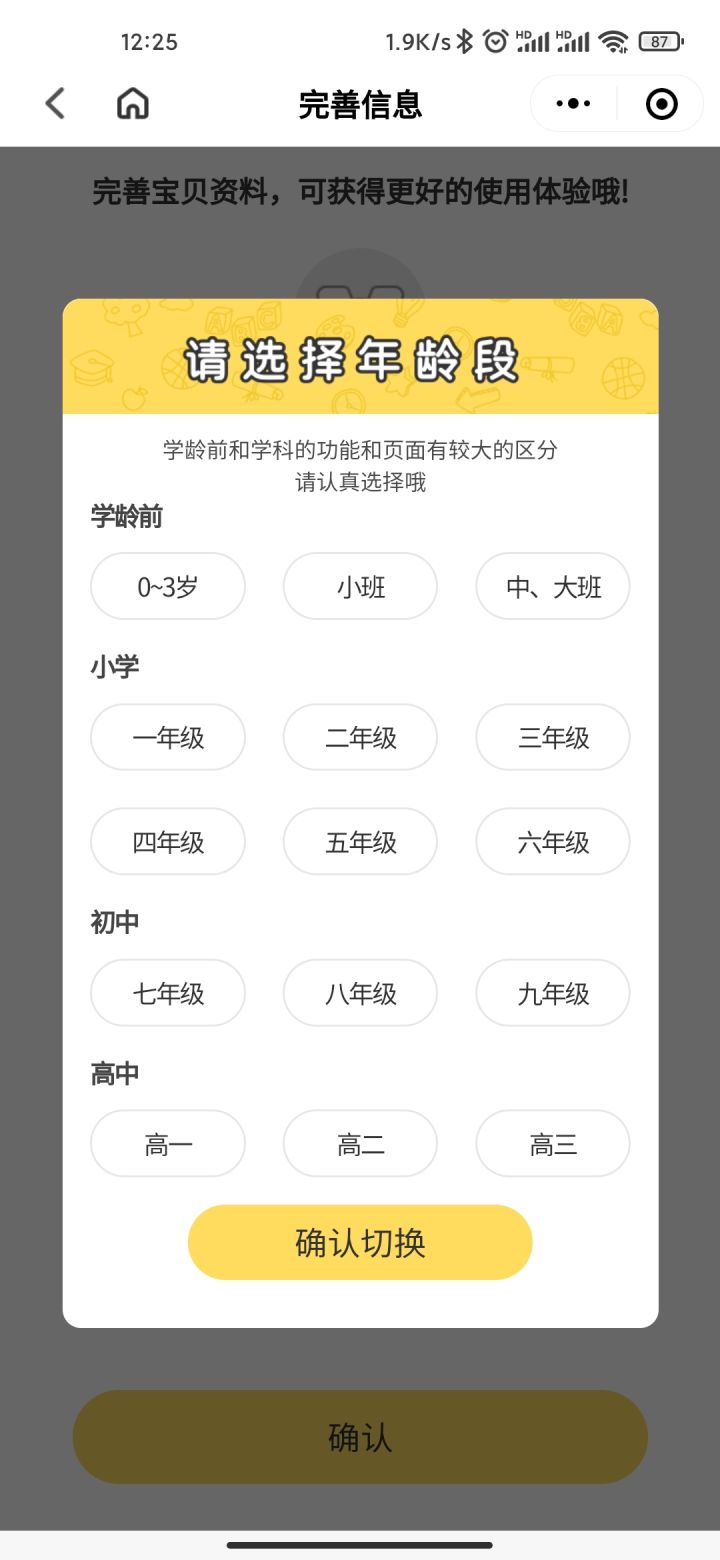This screenshot has height=1560, width=720.
Task: Pick 七年级 under 初中
Action: coord(167,993)
